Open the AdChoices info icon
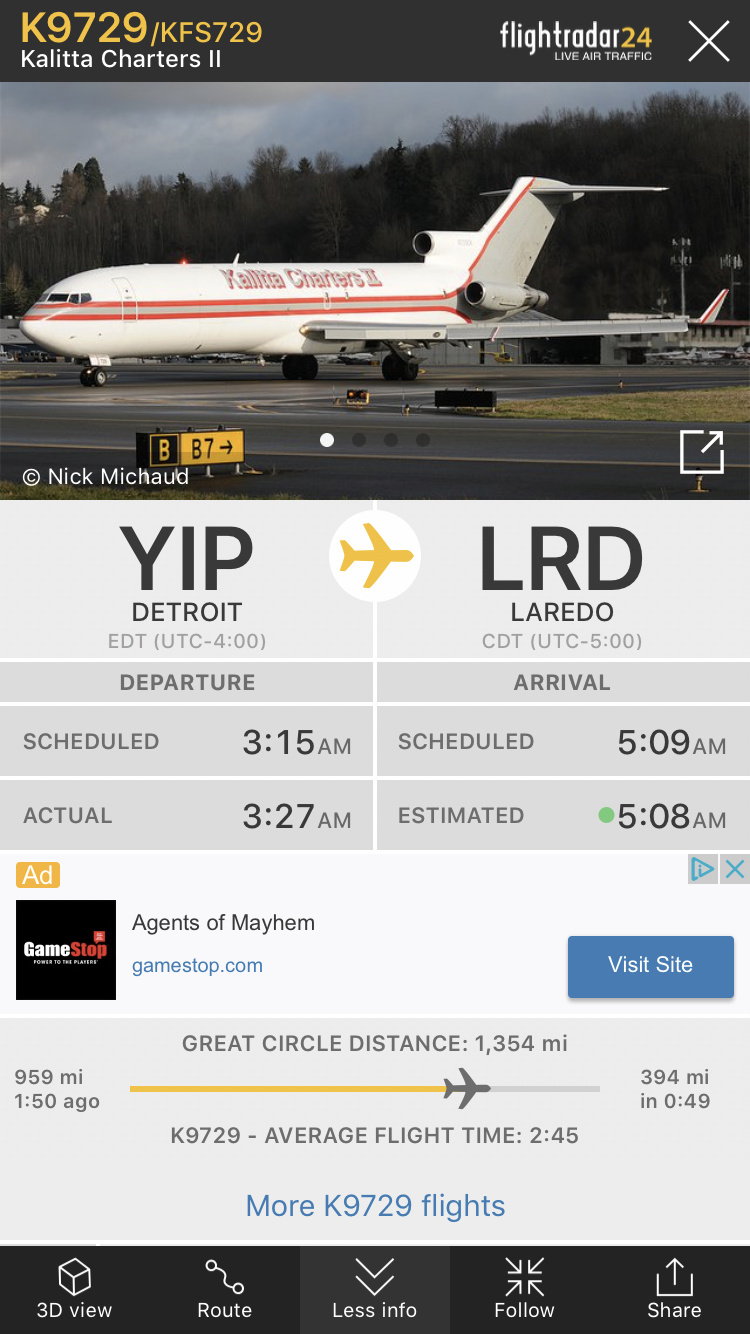Screen dimensions: 750x1334 pos(703,869)
